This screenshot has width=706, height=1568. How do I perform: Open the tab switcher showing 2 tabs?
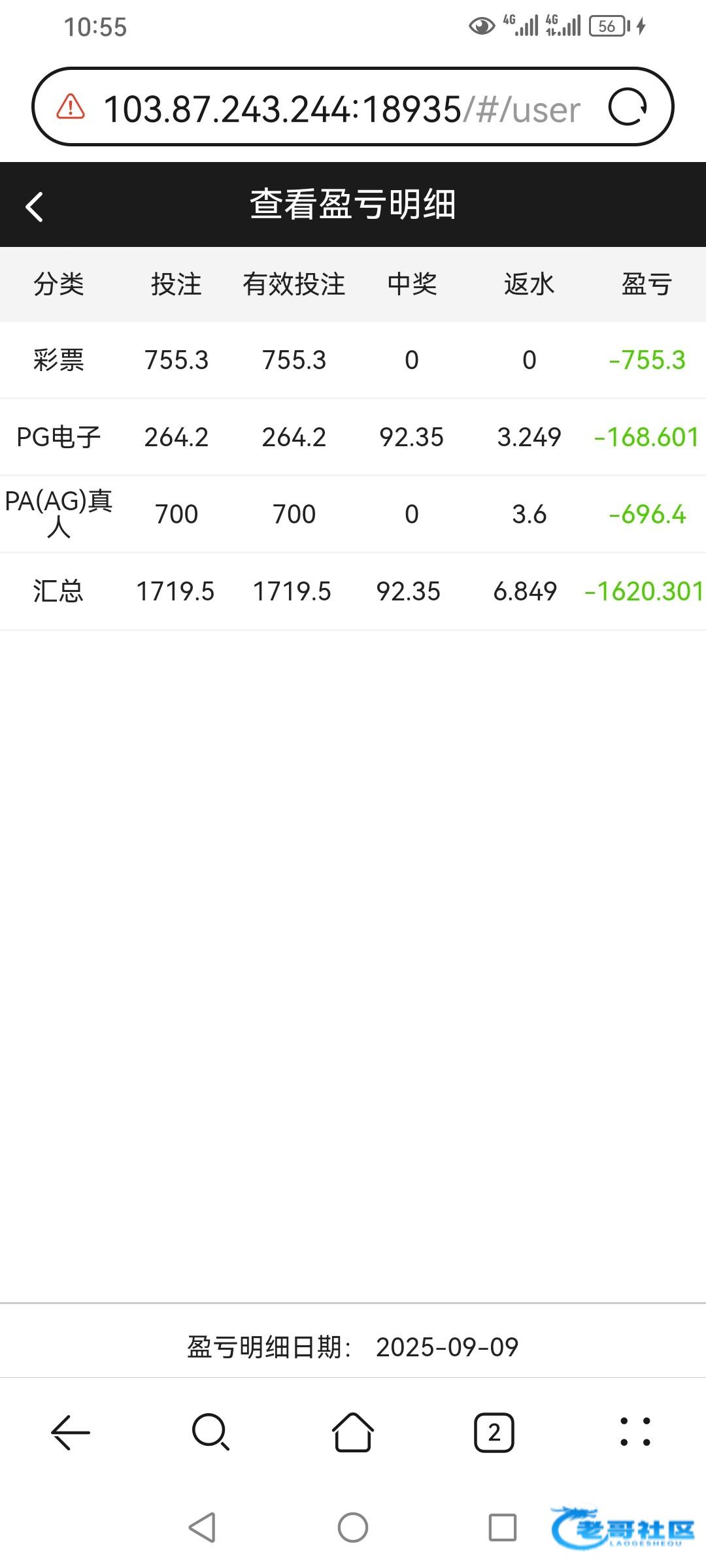[494, 1432]
